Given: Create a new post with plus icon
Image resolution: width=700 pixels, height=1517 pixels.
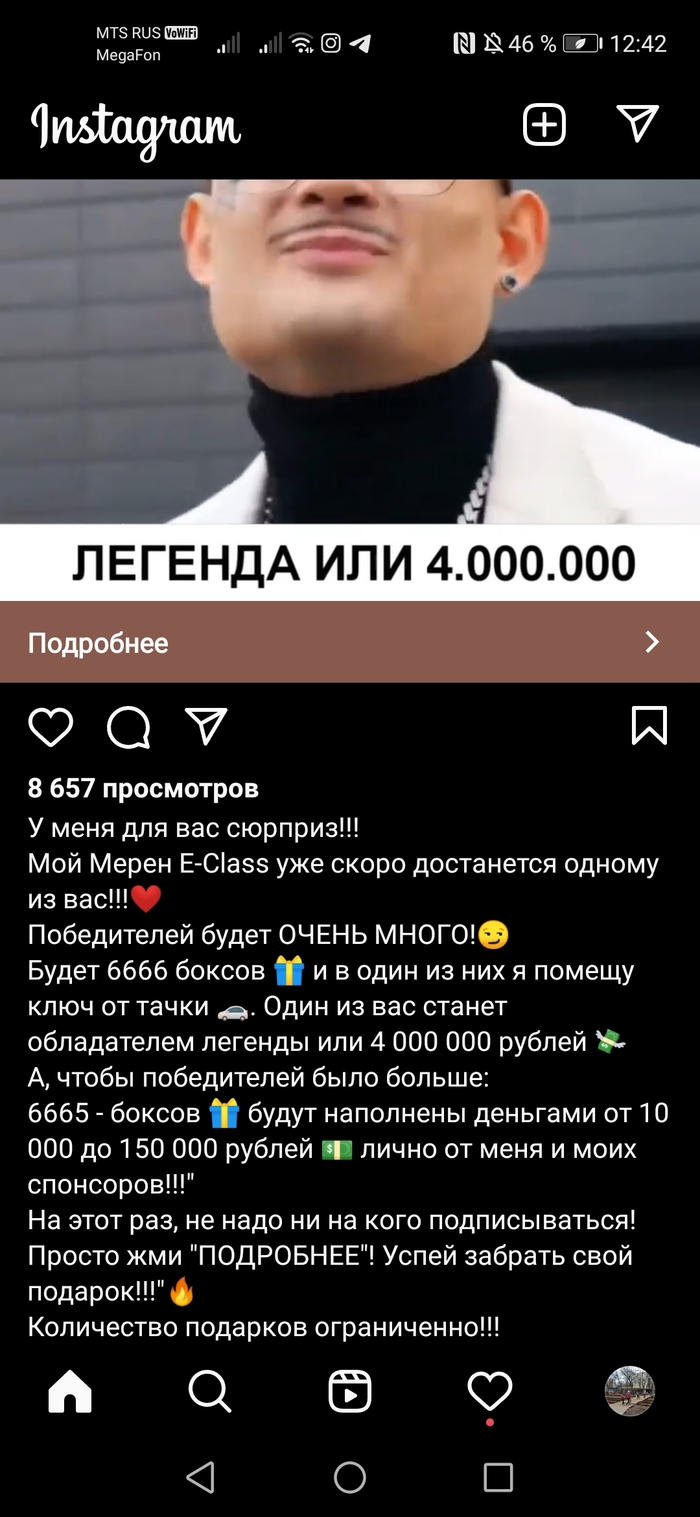Looking at the screenshot, I should (x=544, y=125).
